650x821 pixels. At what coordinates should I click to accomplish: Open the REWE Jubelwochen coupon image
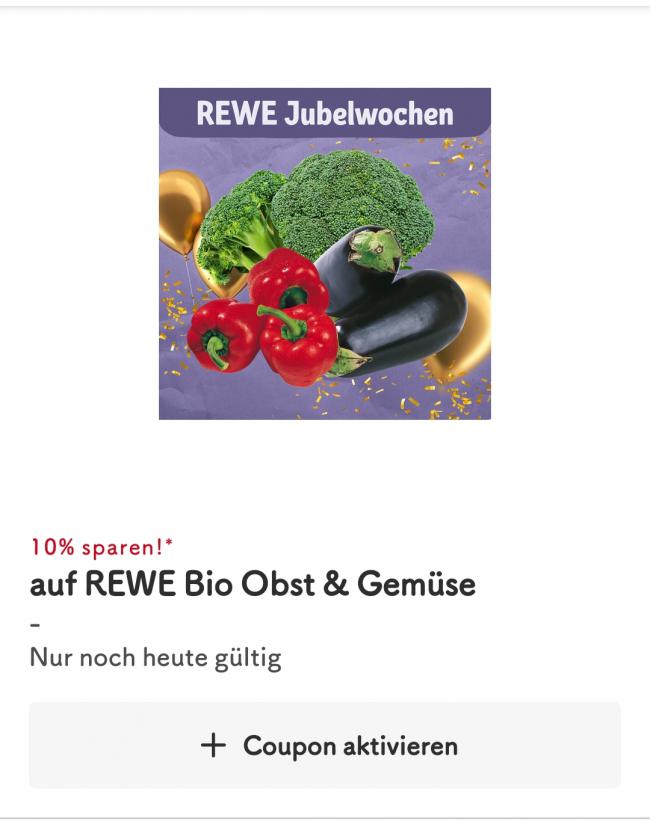[325, 254]
